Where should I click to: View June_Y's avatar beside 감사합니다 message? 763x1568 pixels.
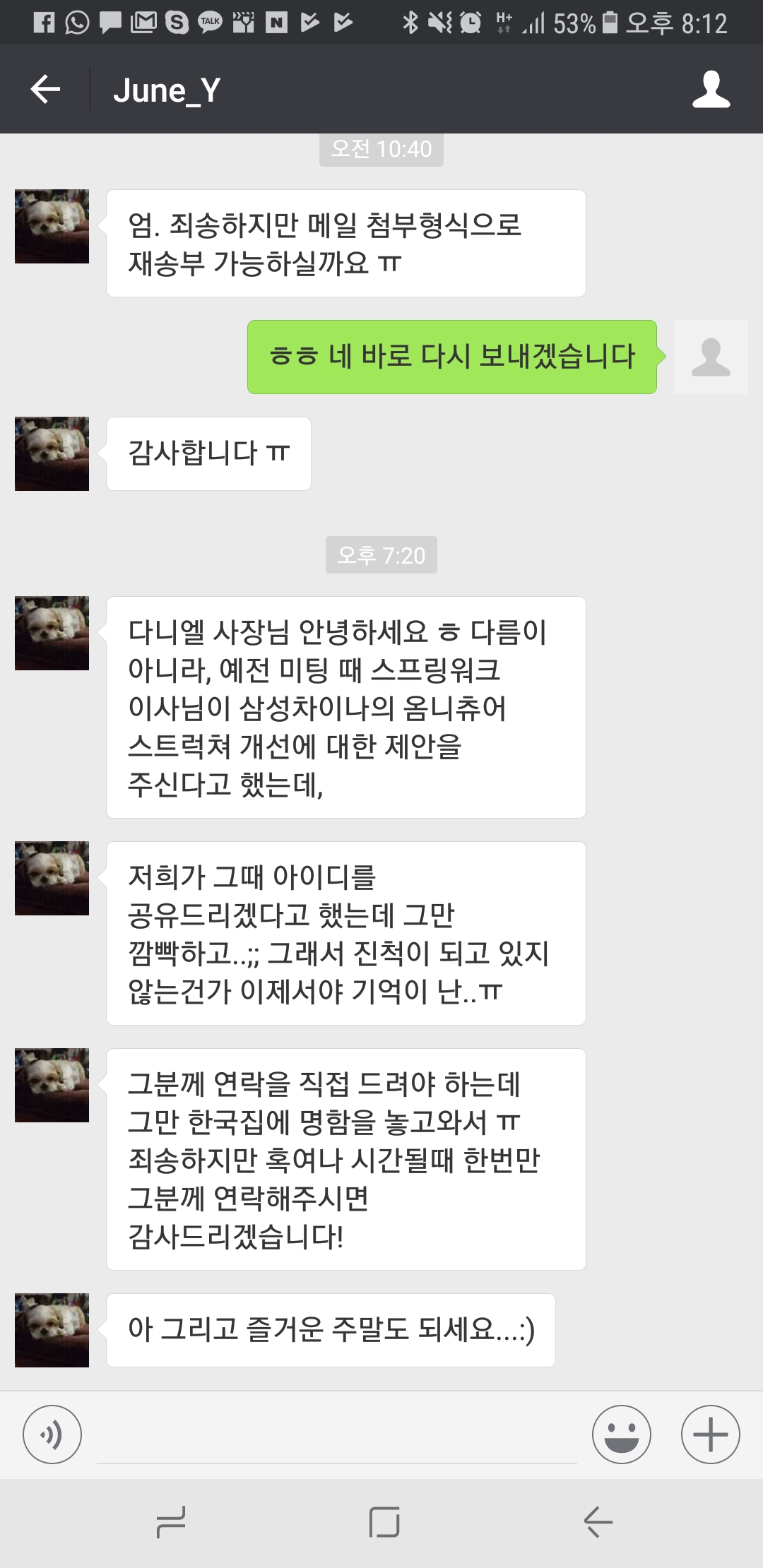(52, 454)
